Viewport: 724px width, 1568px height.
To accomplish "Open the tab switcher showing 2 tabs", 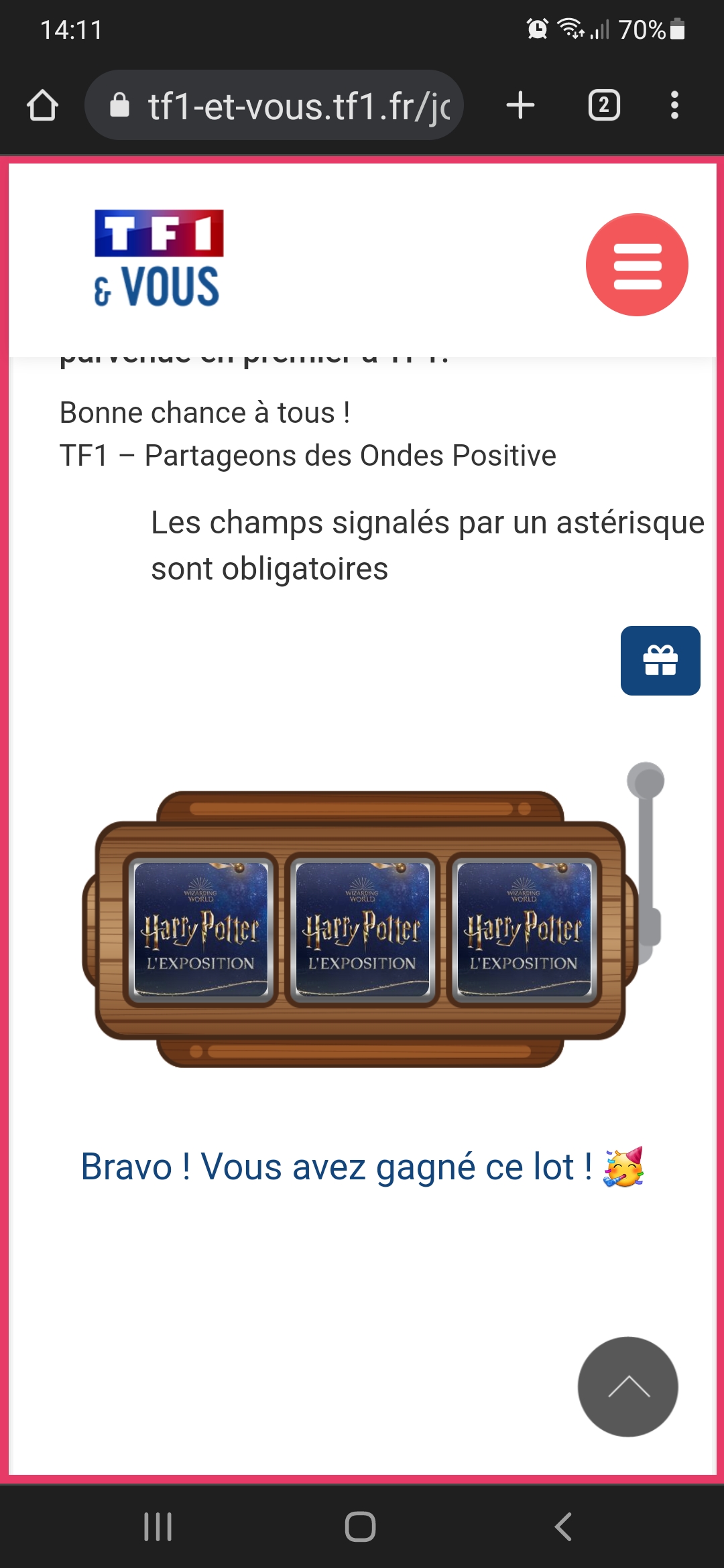I will coord(603,106).
